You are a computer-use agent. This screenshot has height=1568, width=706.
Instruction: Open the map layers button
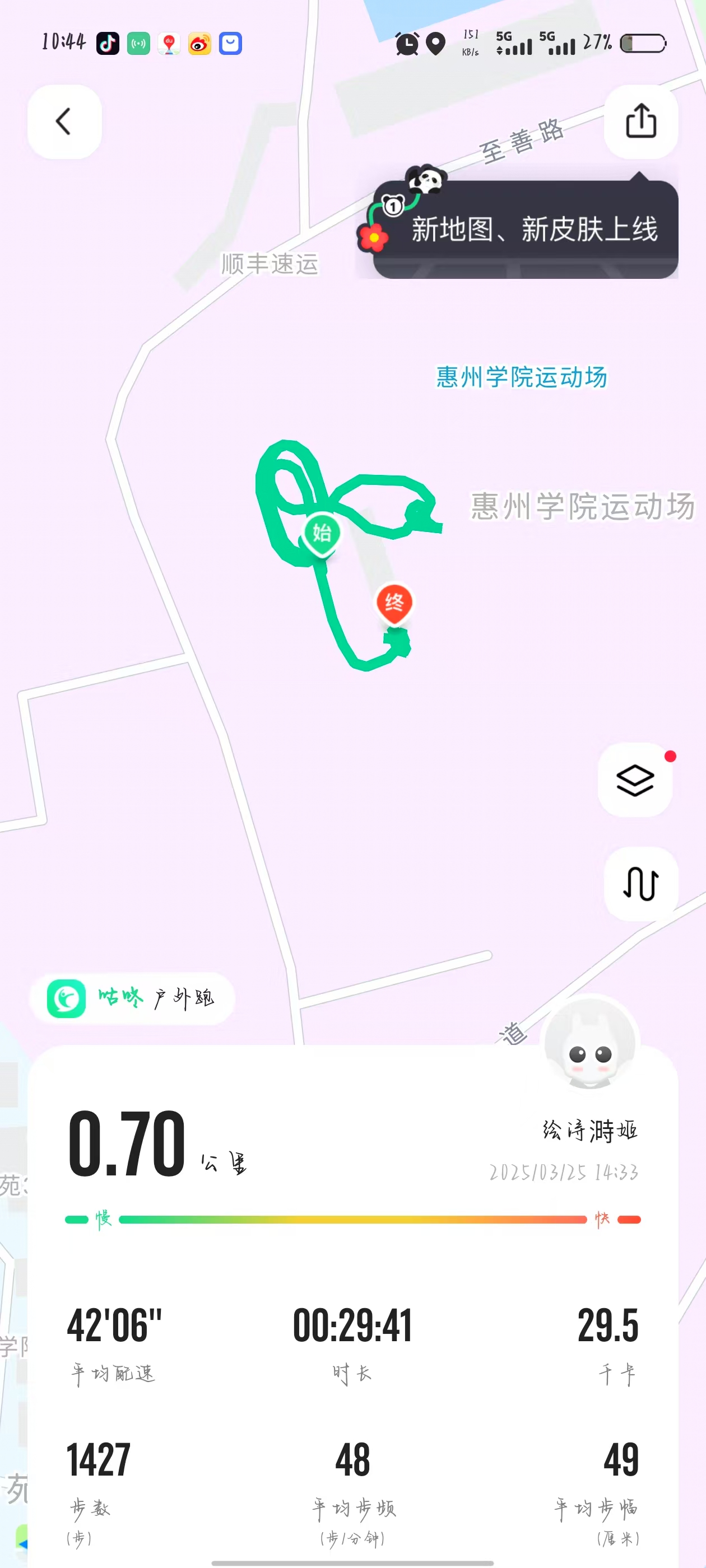[635, 780]
